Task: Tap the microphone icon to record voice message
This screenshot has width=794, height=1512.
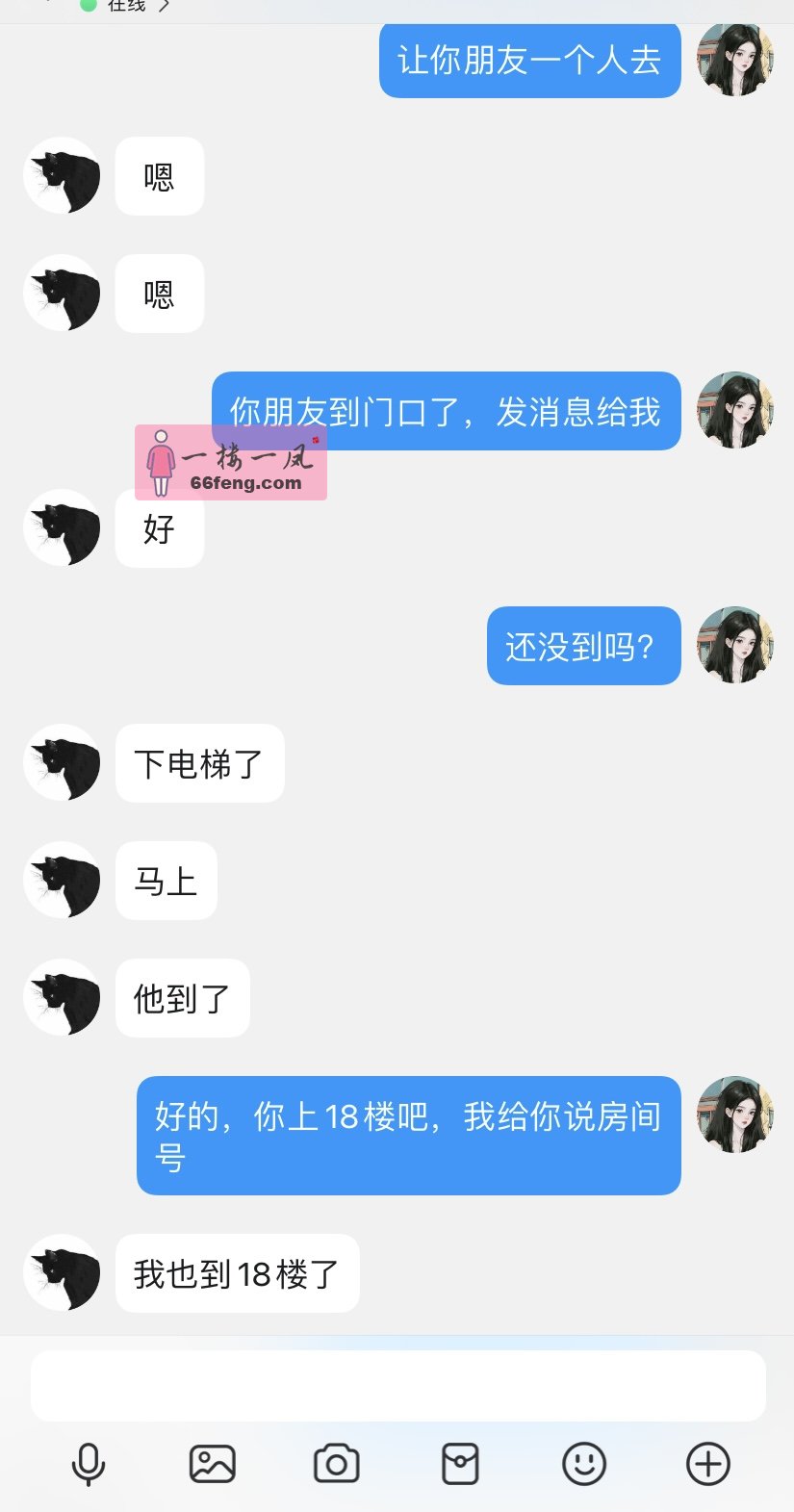Action: pos(89,1462)
